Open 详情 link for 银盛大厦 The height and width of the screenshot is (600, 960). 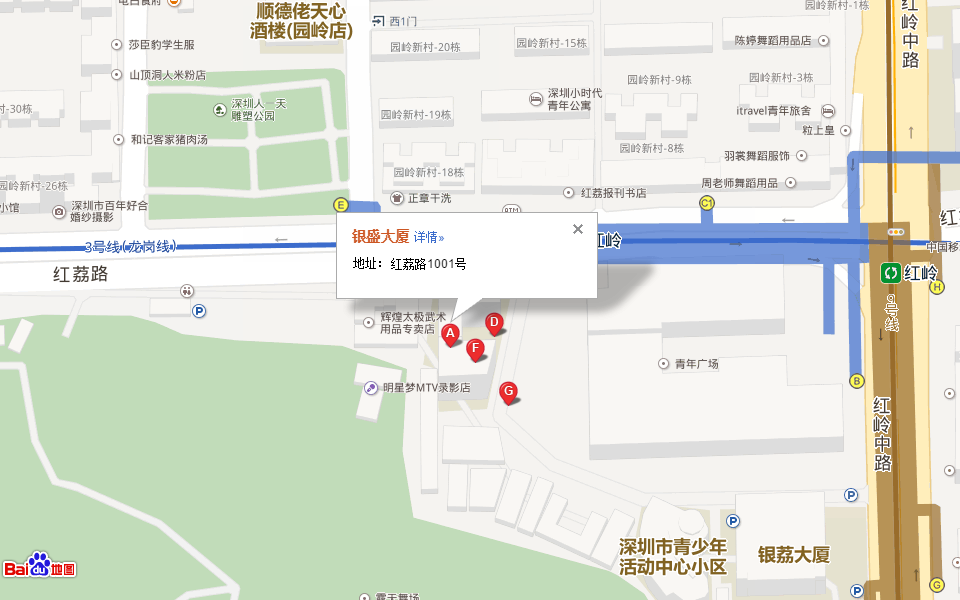[x=429, y=237]
